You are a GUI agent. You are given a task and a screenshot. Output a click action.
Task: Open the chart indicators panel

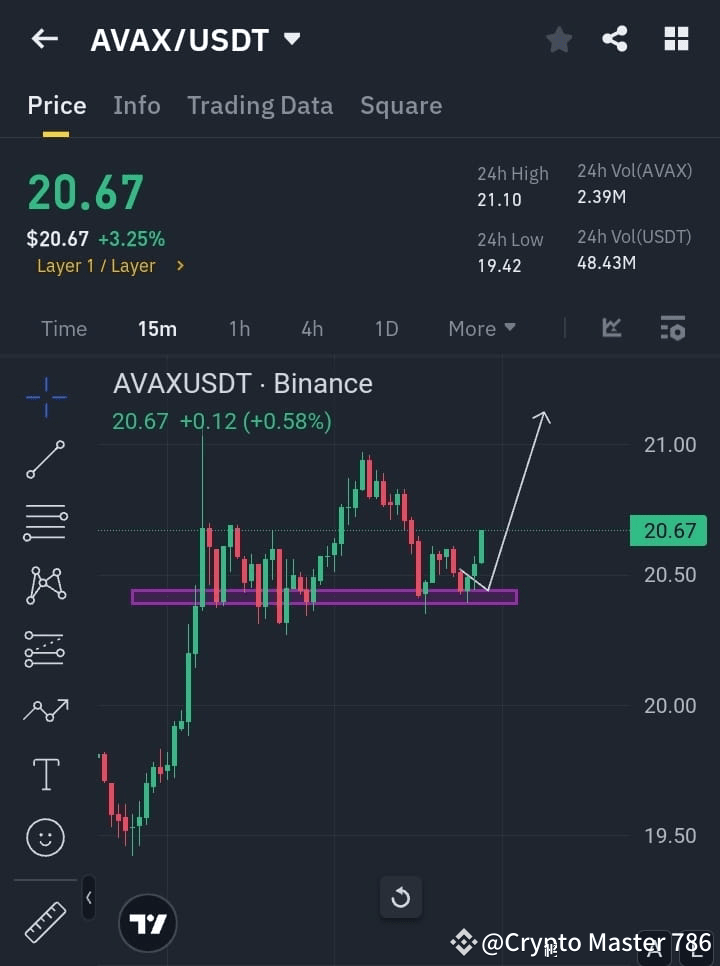click(672, 328)
